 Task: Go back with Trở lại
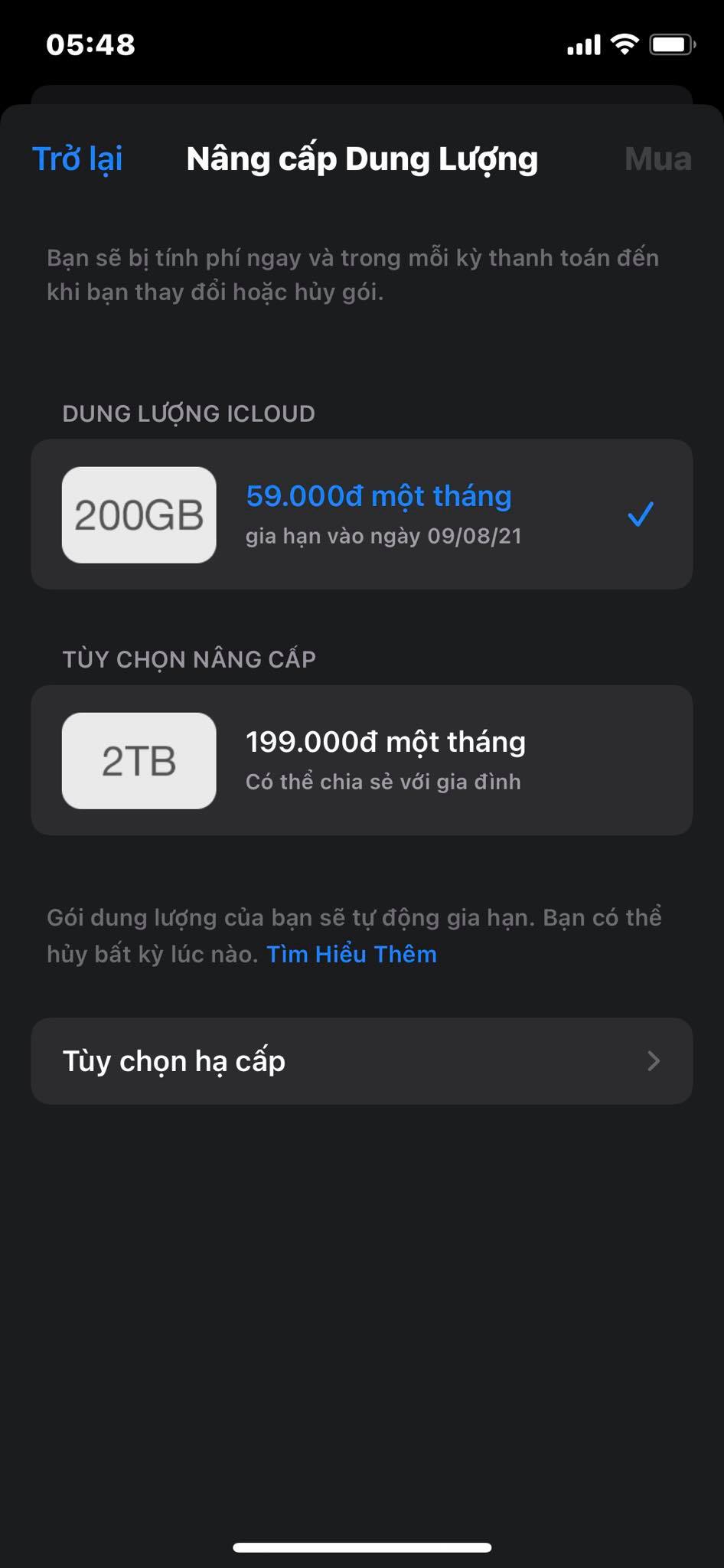coord(77,159)
